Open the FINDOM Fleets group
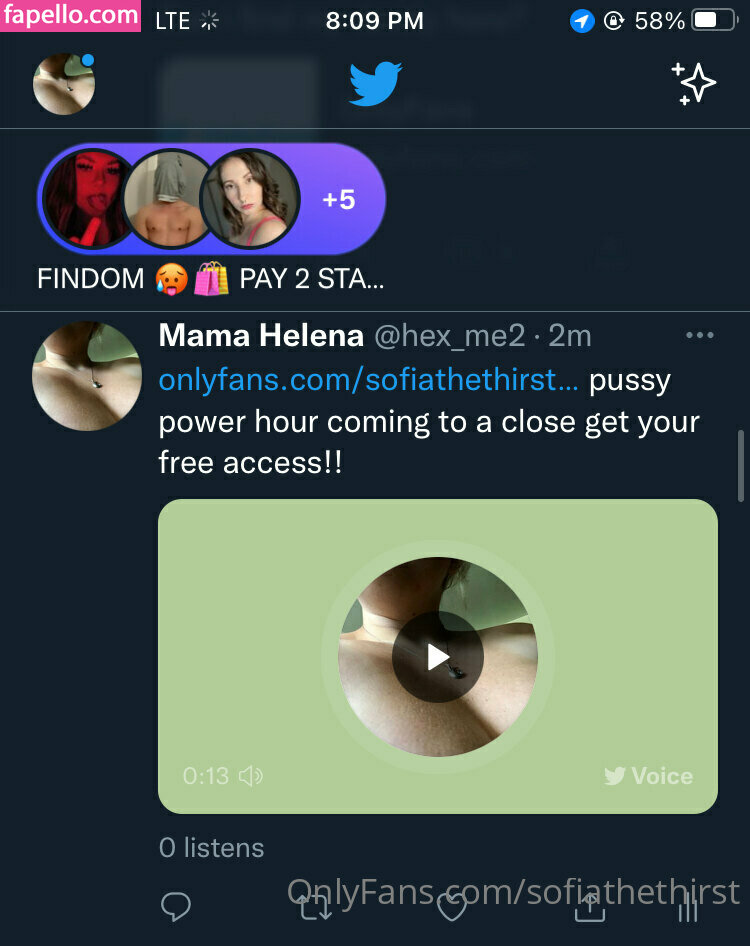 (x=211, y=198)
